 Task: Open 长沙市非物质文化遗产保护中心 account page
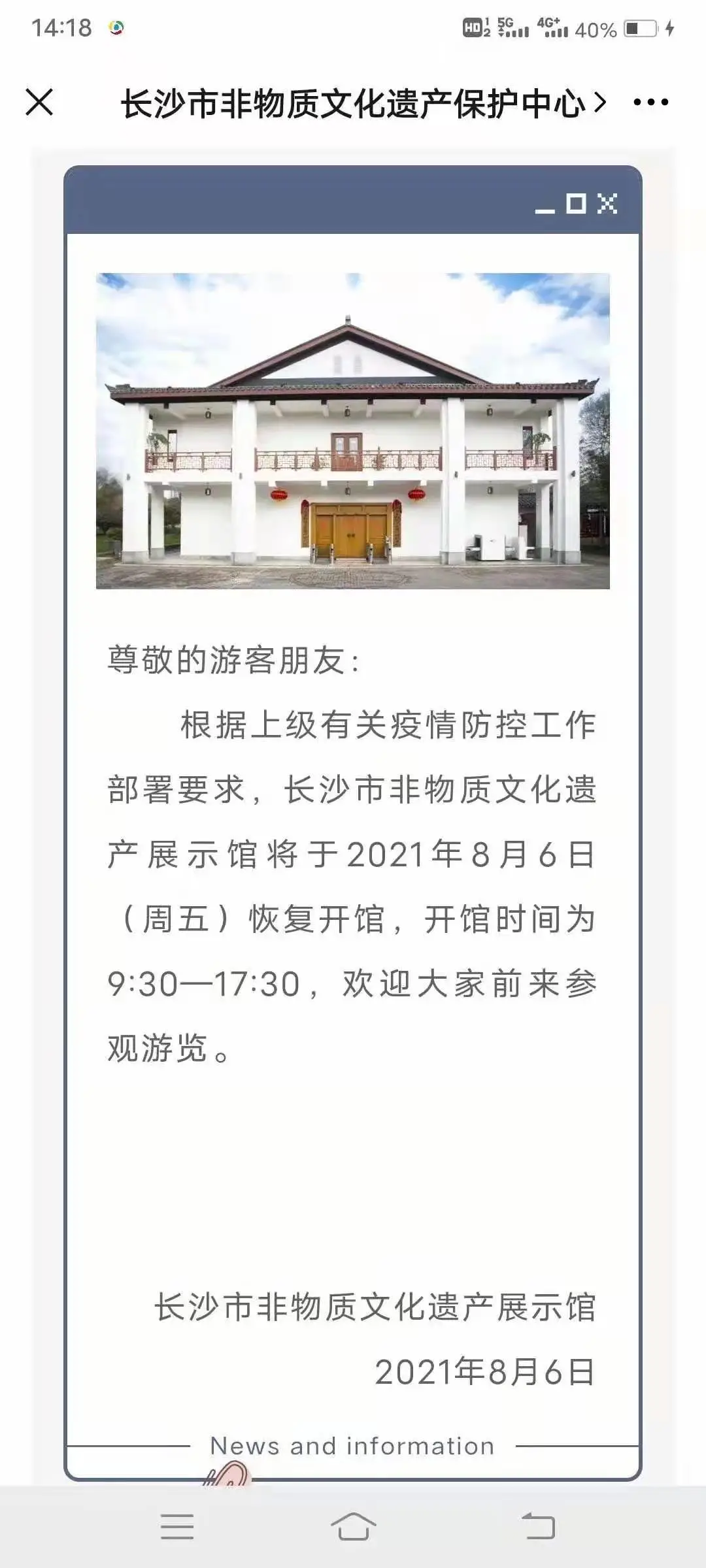(x=363, y=103)
